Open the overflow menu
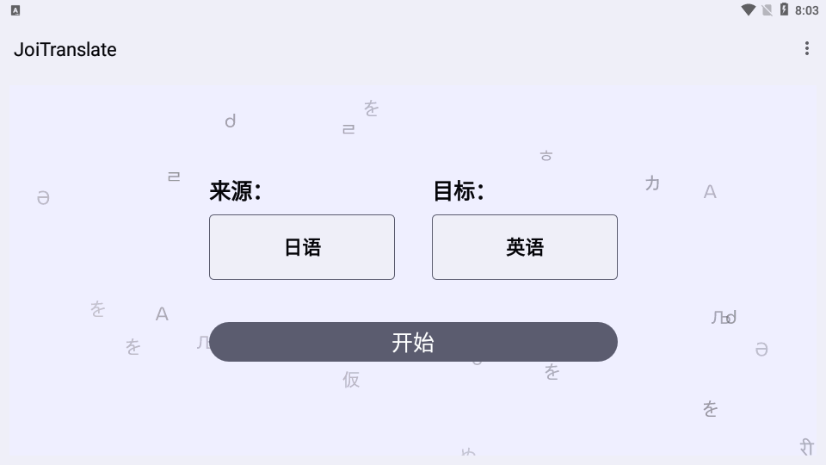Viewport: 826px width, 465px height. (x=807, y=49)
